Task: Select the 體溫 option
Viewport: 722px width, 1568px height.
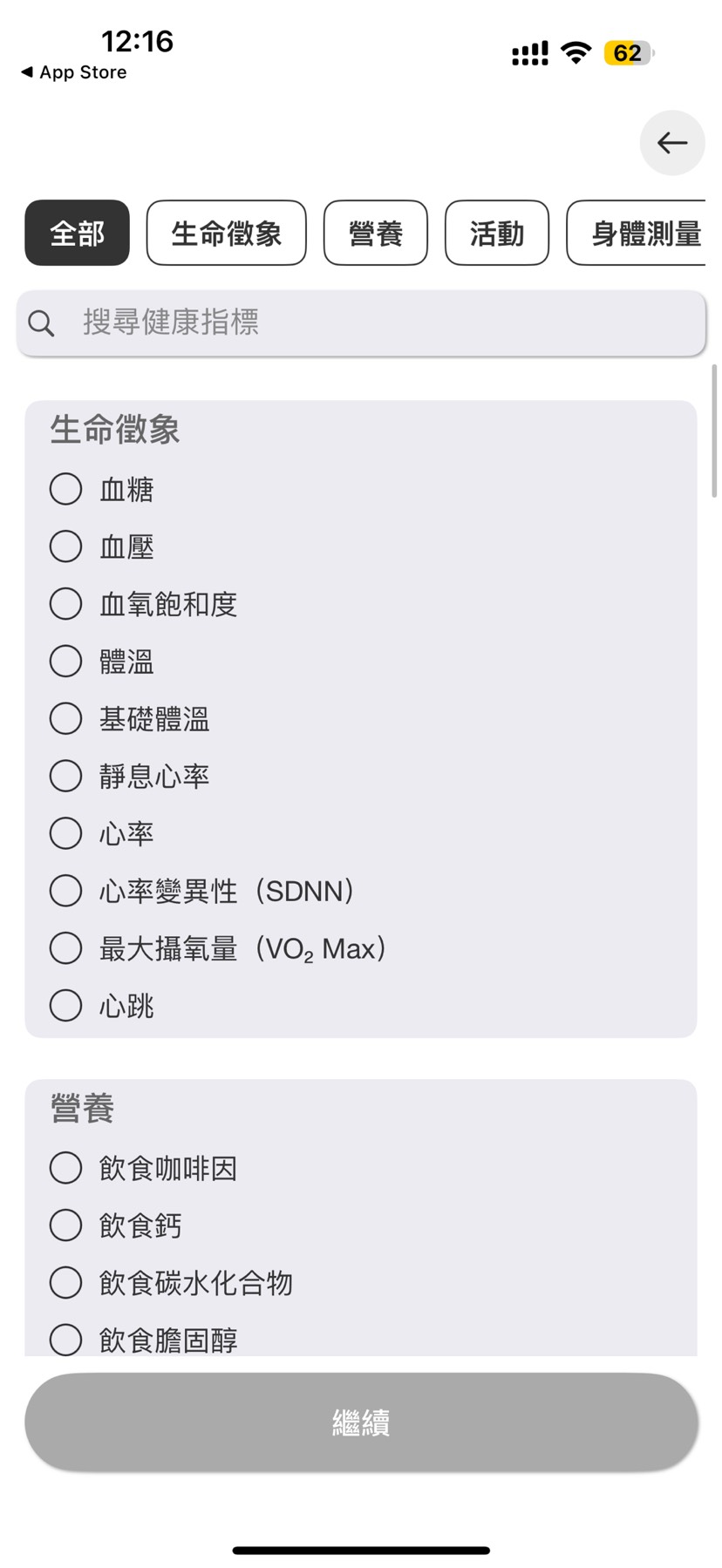Action: 66,662
